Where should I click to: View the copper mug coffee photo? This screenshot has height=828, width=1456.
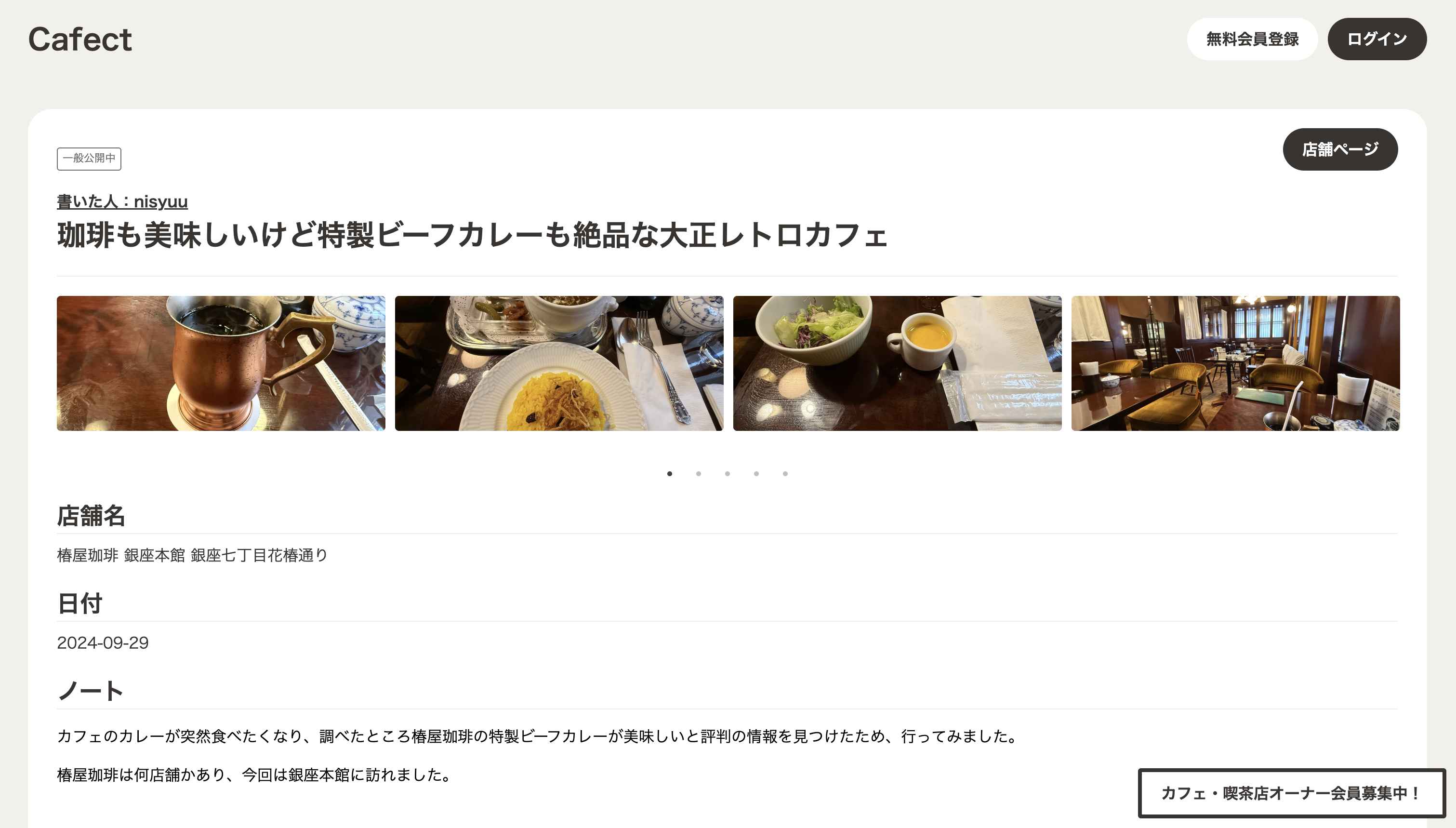pyautogui.click(x=221, y=363)
